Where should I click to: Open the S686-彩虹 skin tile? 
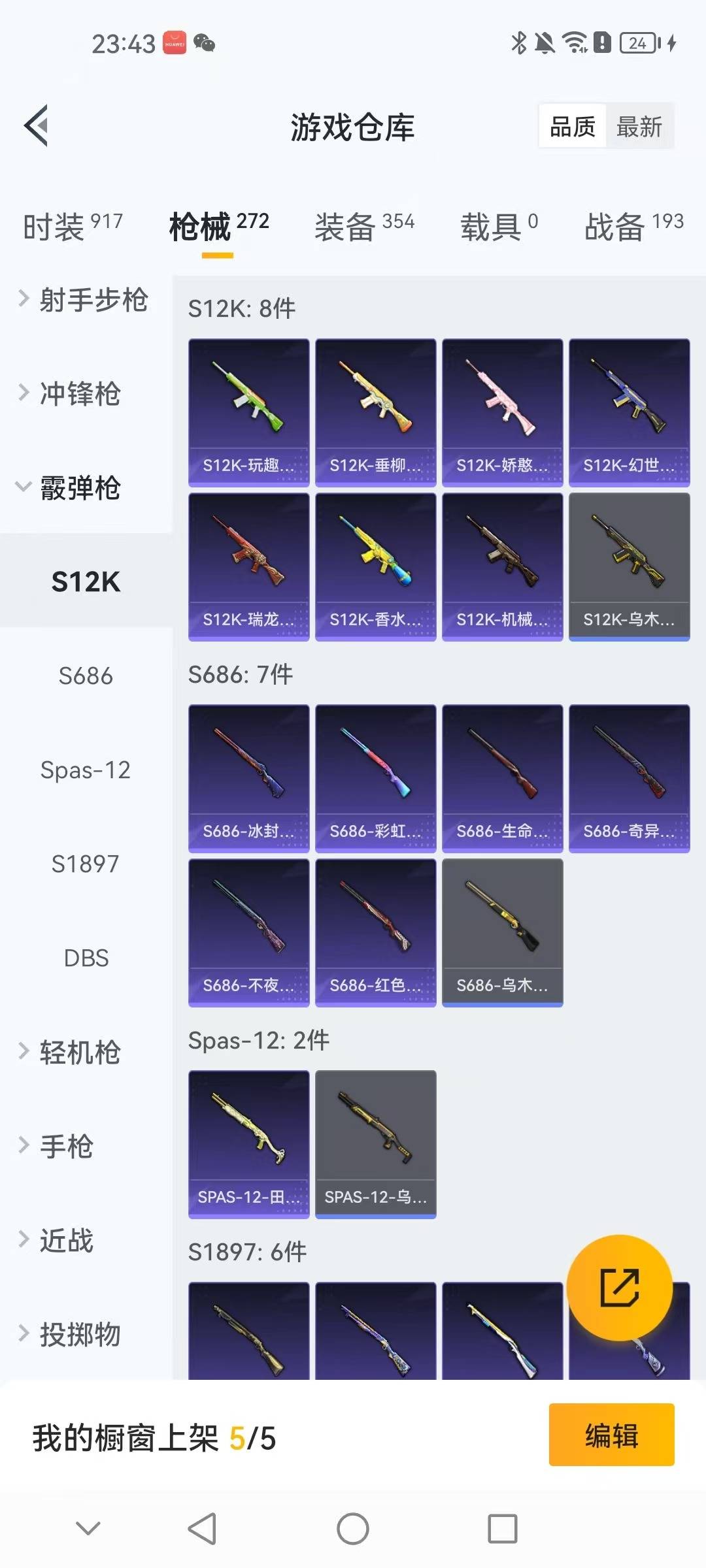[375, 778]
